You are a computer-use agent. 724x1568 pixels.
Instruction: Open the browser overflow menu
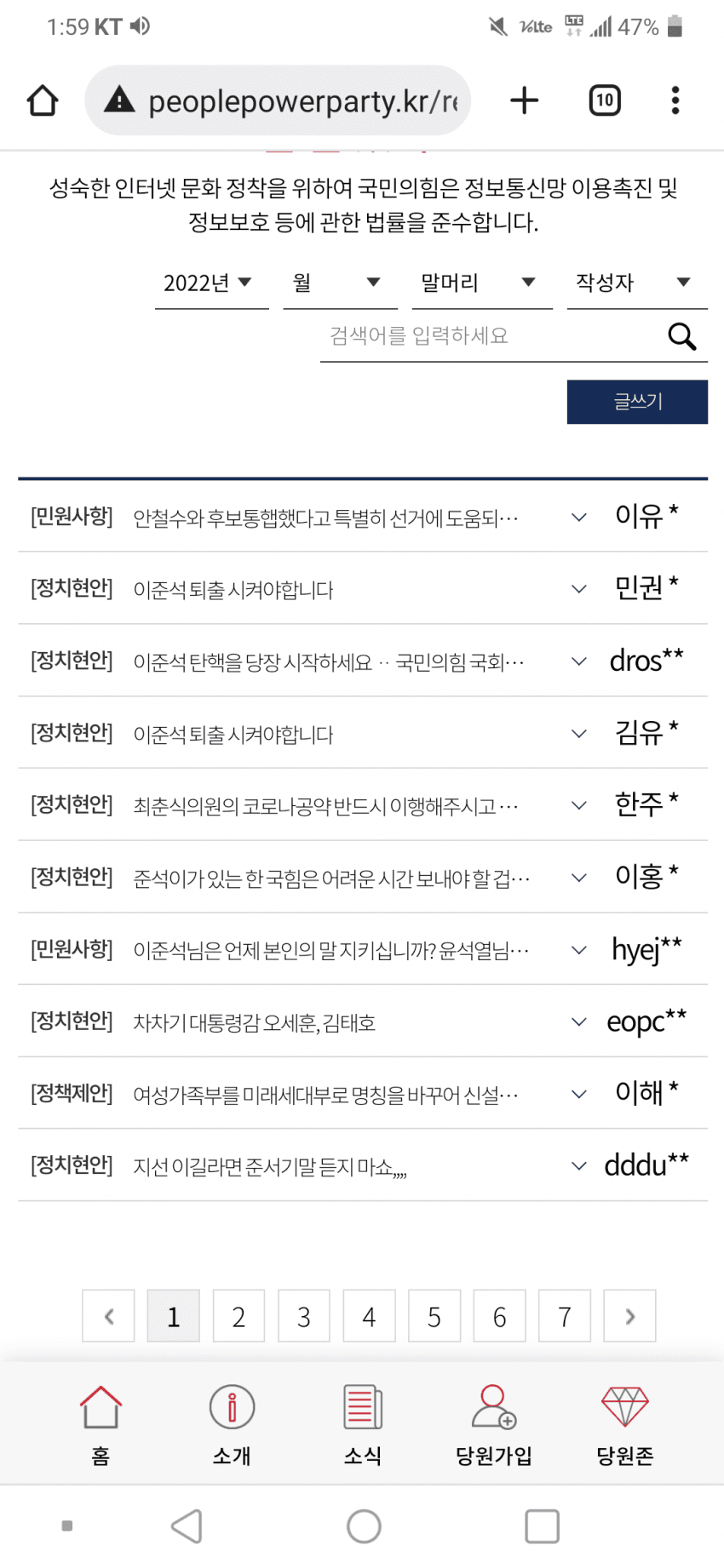[x=675, y=100]
